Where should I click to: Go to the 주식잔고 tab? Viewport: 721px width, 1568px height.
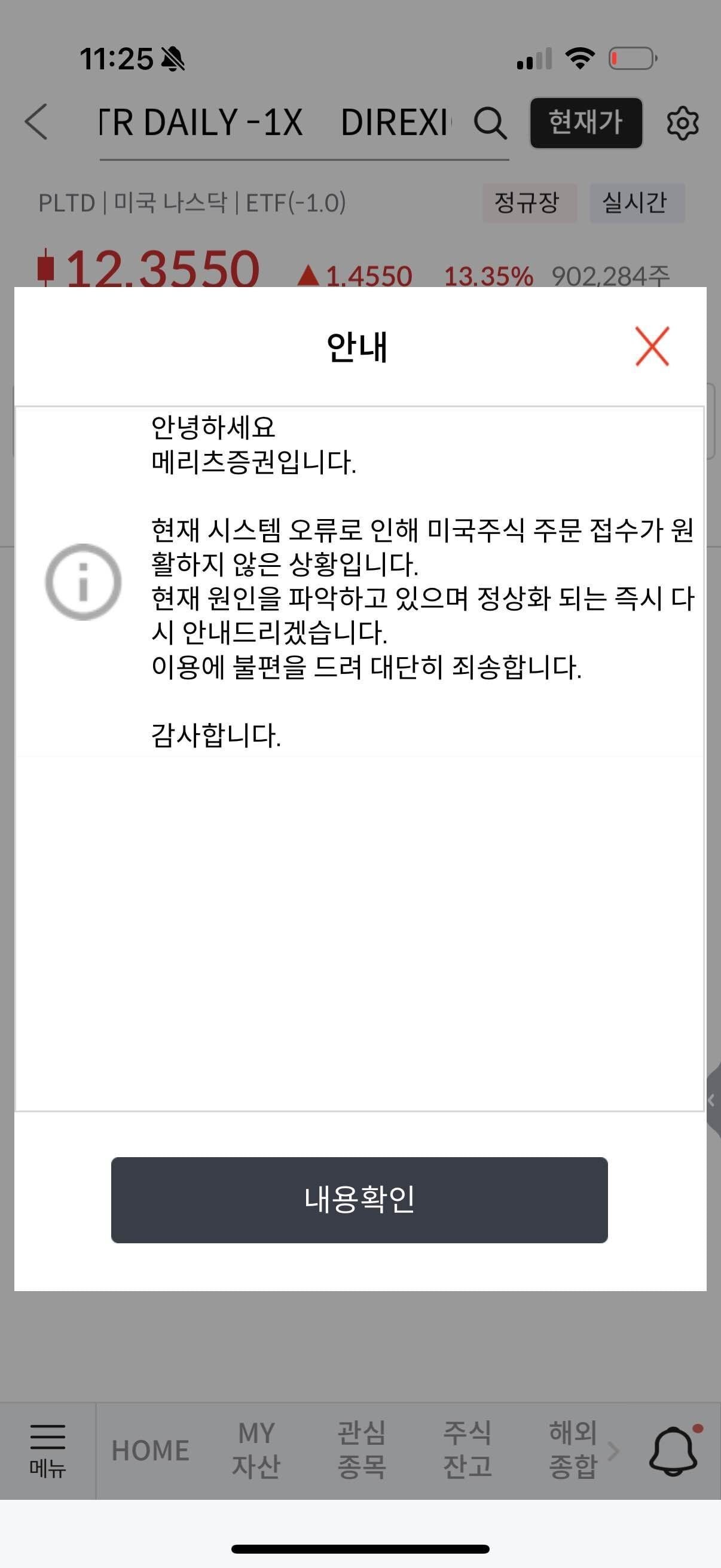467,1451
